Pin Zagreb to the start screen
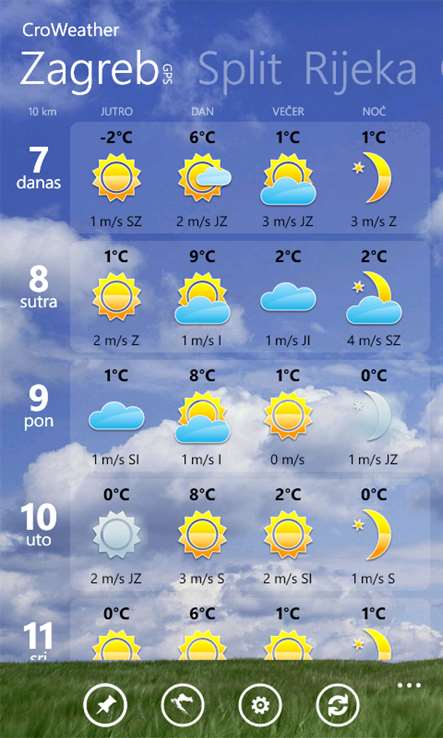This screenshot has width=443, height=738. 105,705
